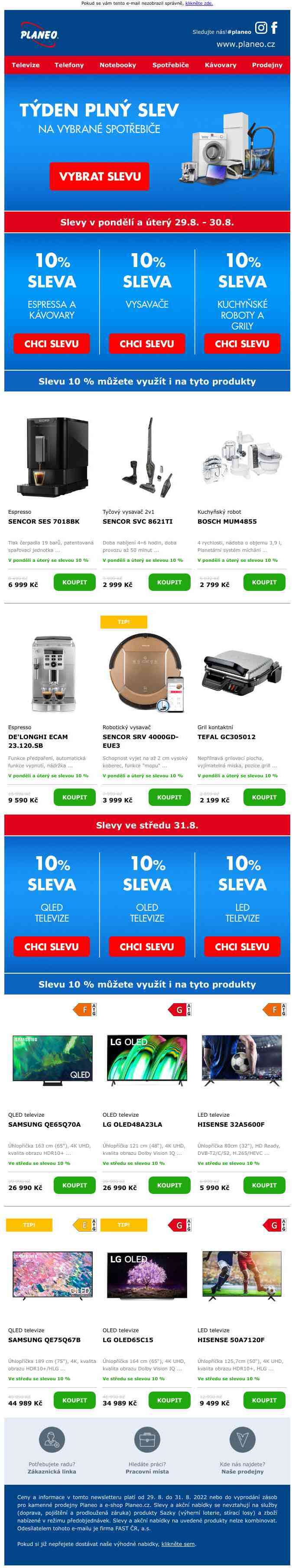Buy the SAMSUNG QE65Q70A television
This screenshot has height=1568, width=292.
(74, 1185)
